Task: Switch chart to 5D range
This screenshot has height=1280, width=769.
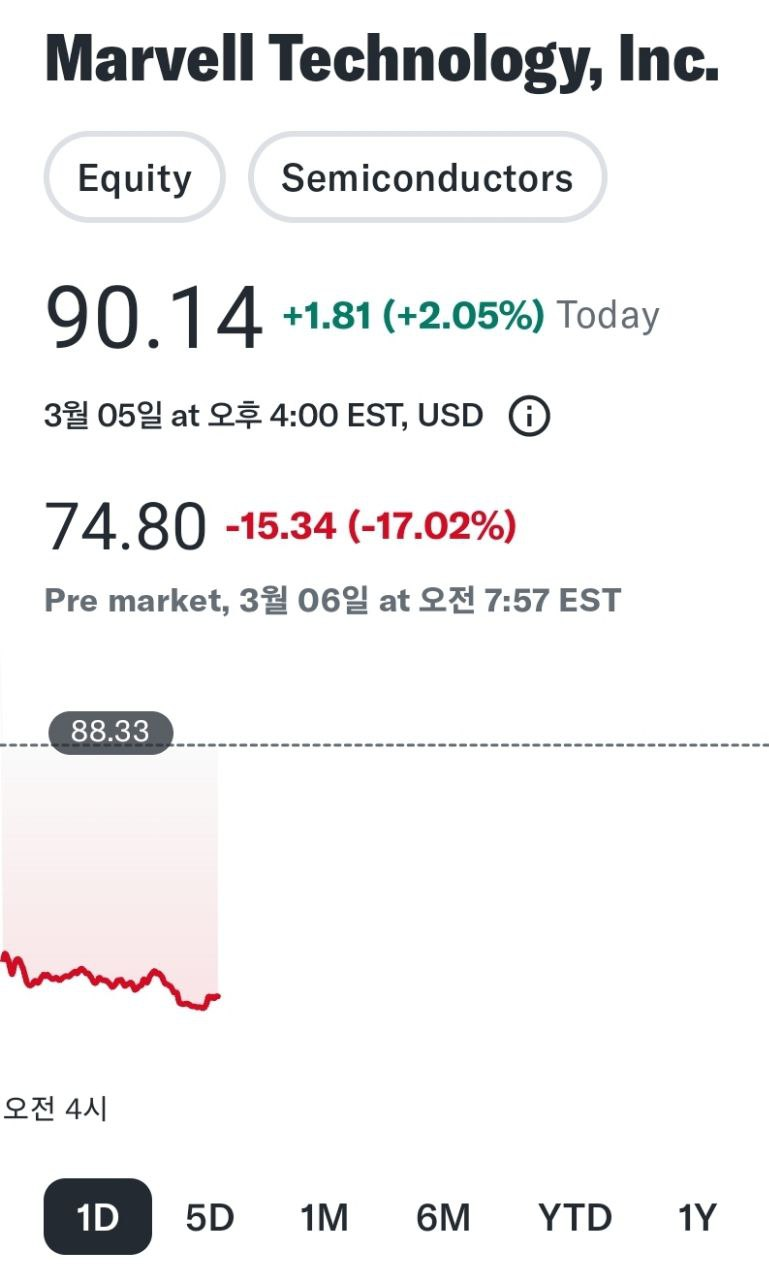Action: coord(210,1217)
